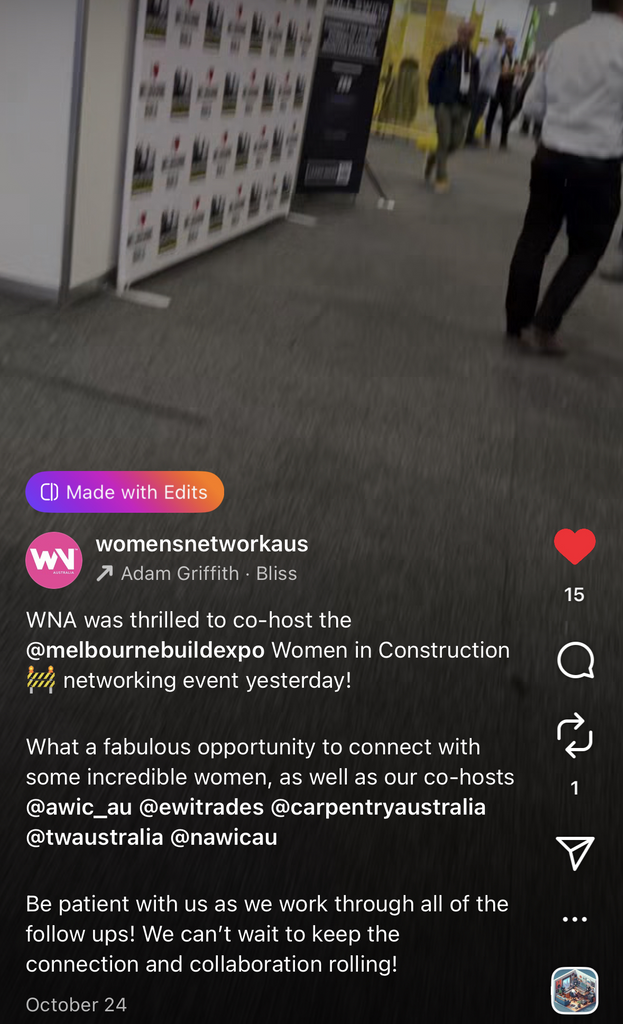The image size is (623, 1024).
Task: Repost this reel
Action: point(575,737)
